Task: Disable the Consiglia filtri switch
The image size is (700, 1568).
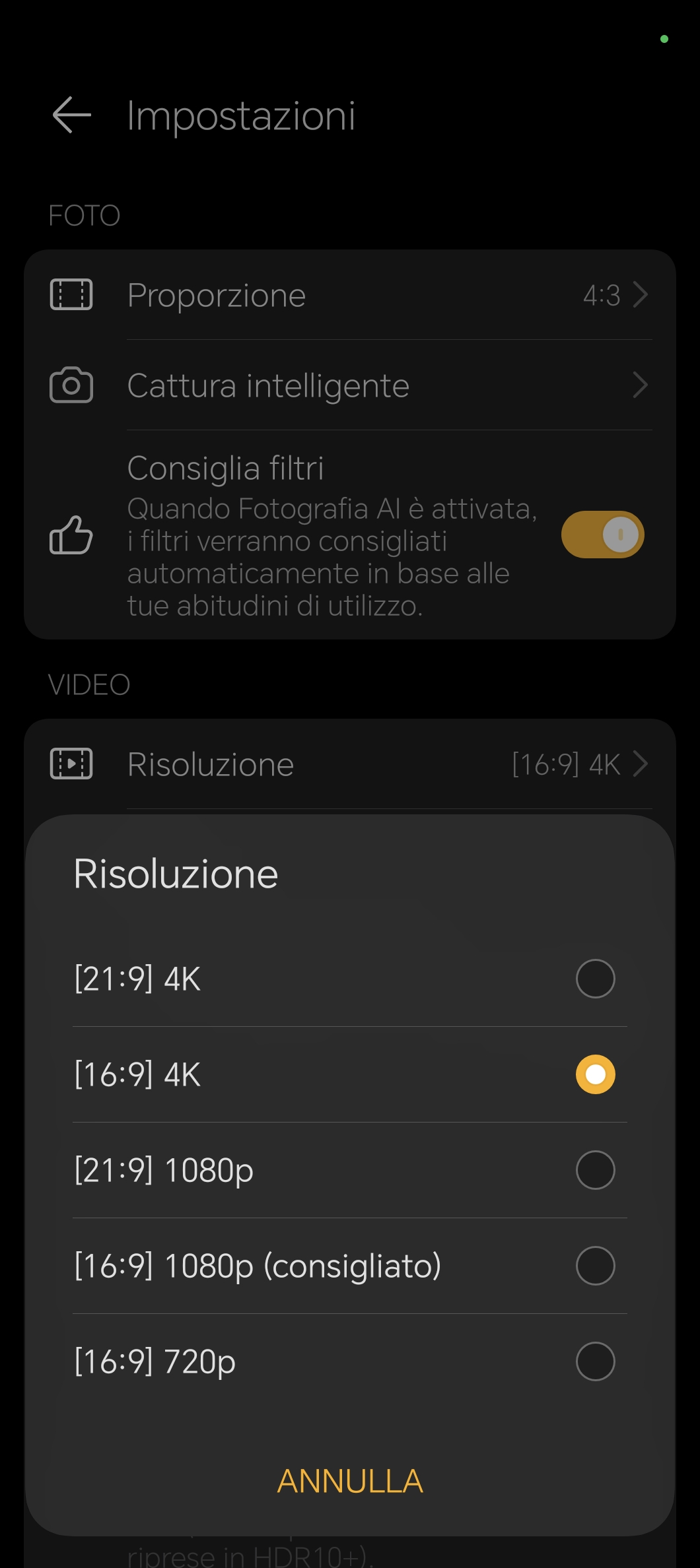Action: (602, 535)
